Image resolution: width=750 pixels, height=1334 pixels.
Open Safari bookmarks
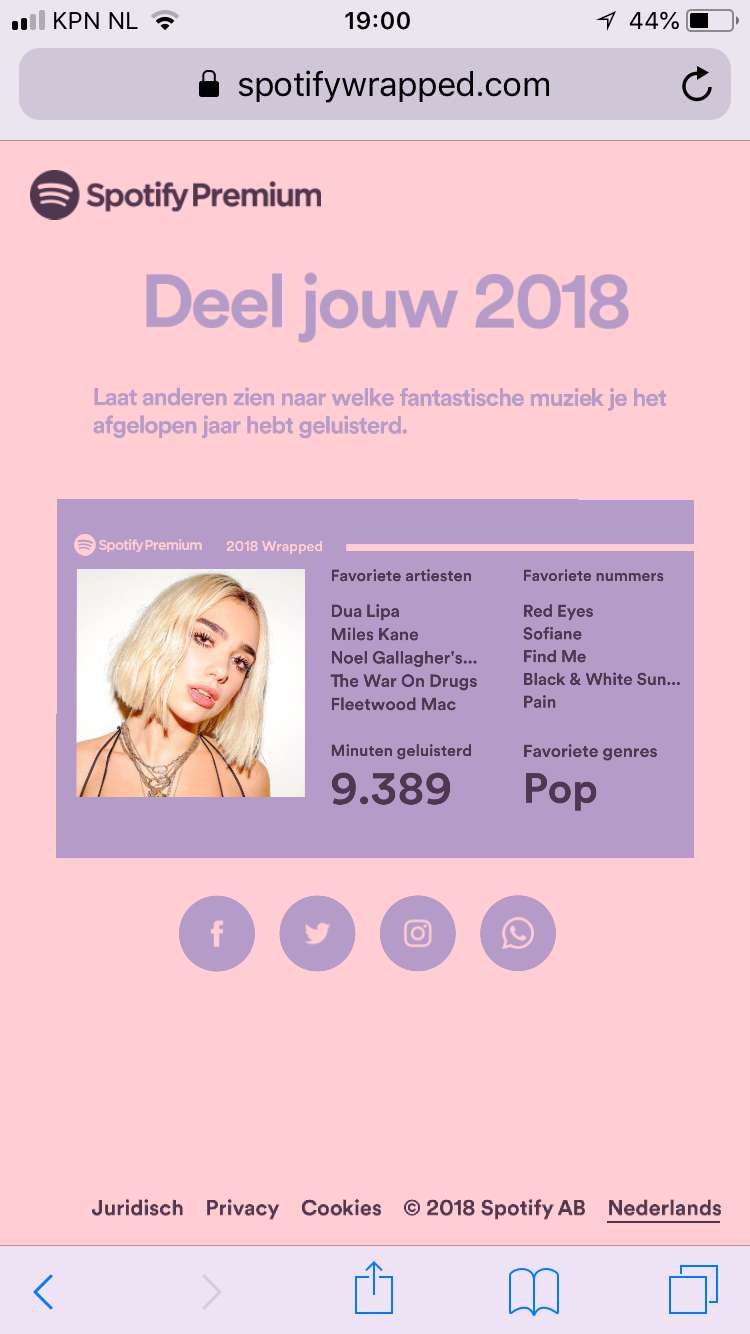tap(534, 1291)
